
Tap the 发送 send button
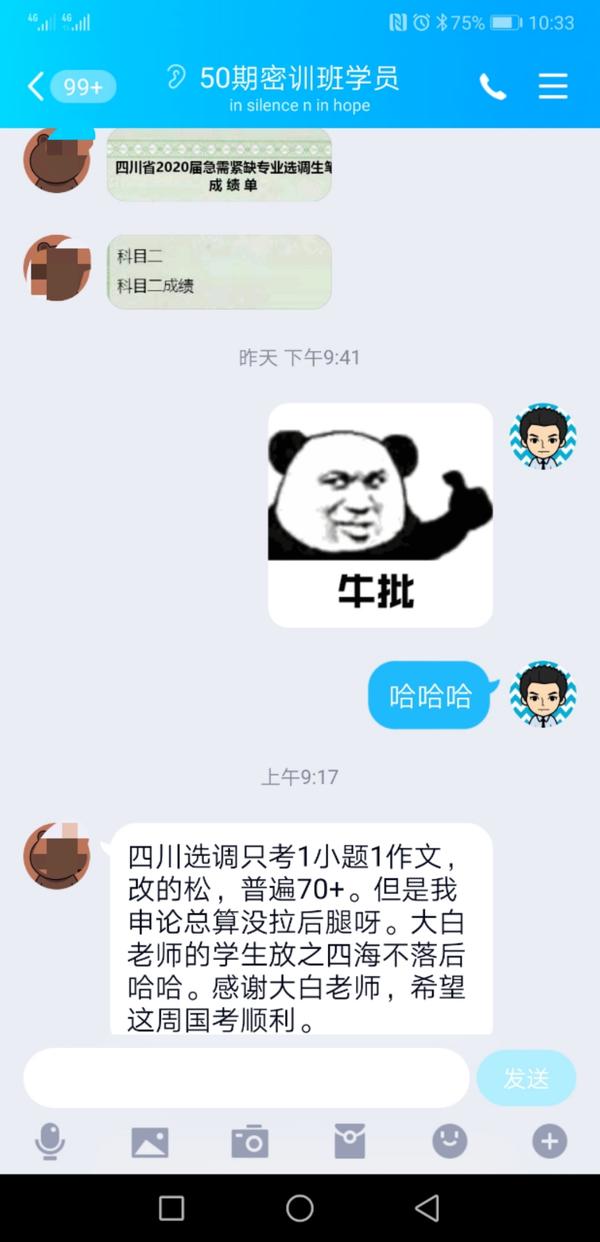point(526,1078)
